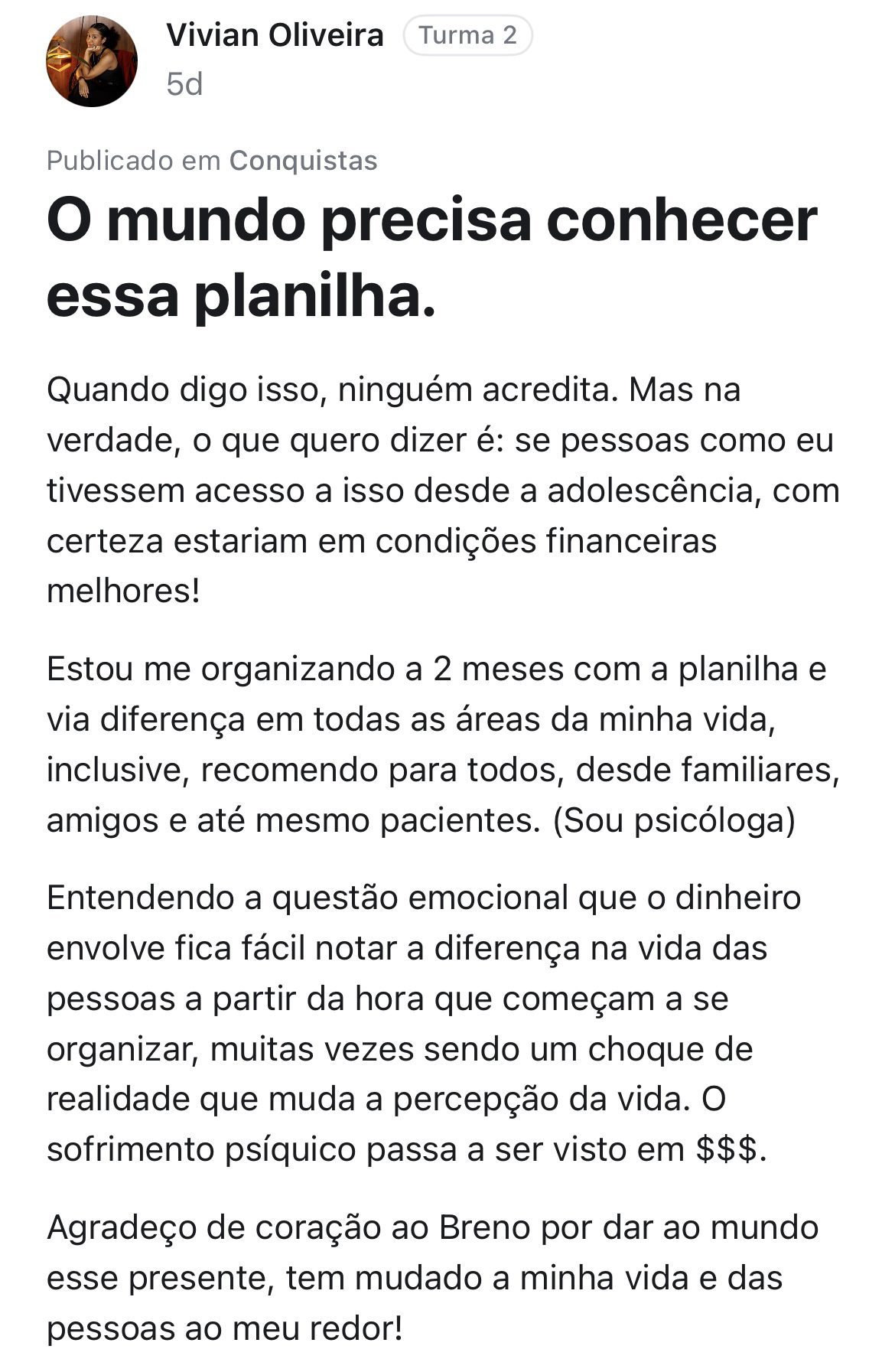
Task: Open Vivian Oliveira's profile picture
Action: click(92, 61)
